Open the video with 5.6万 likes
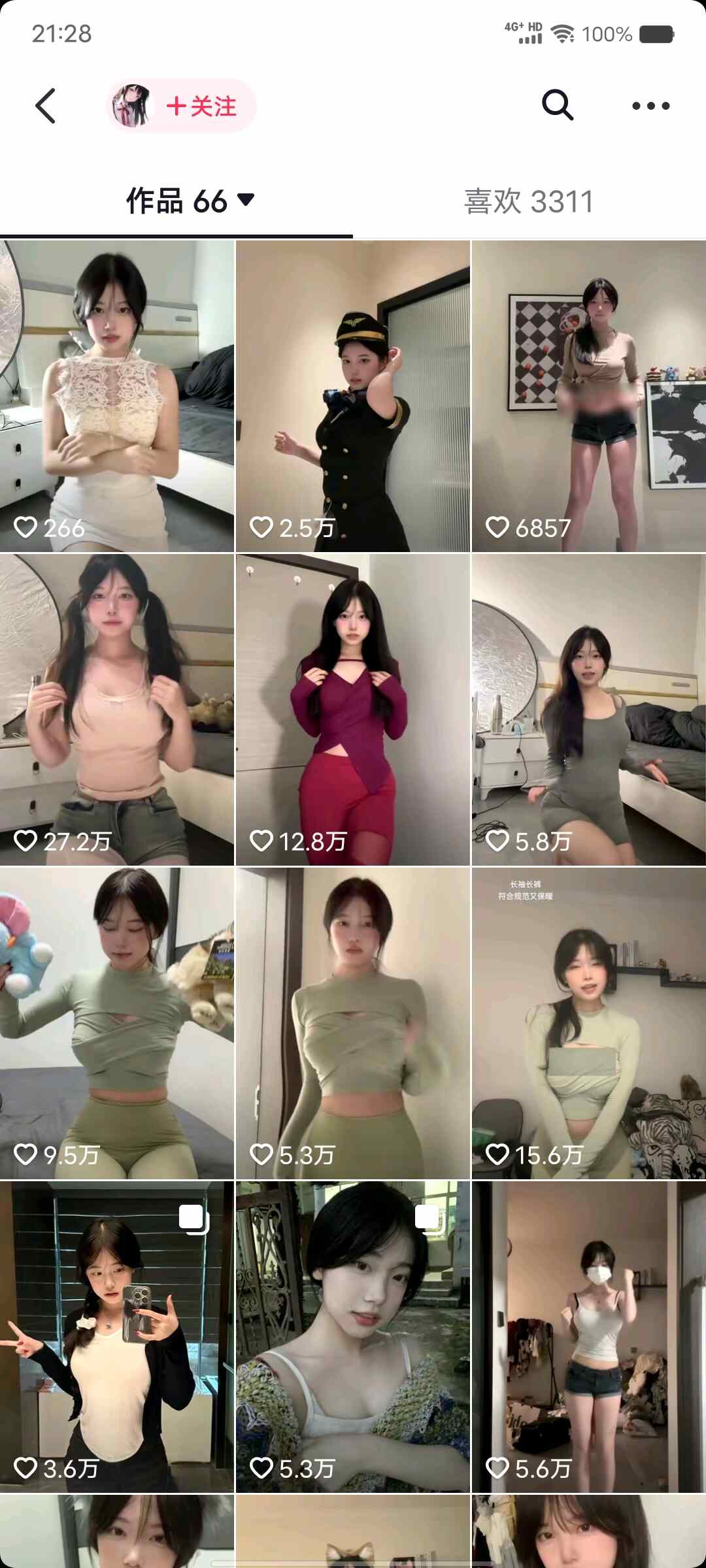The image size is (706, 1568). [x=588, y=1337]
